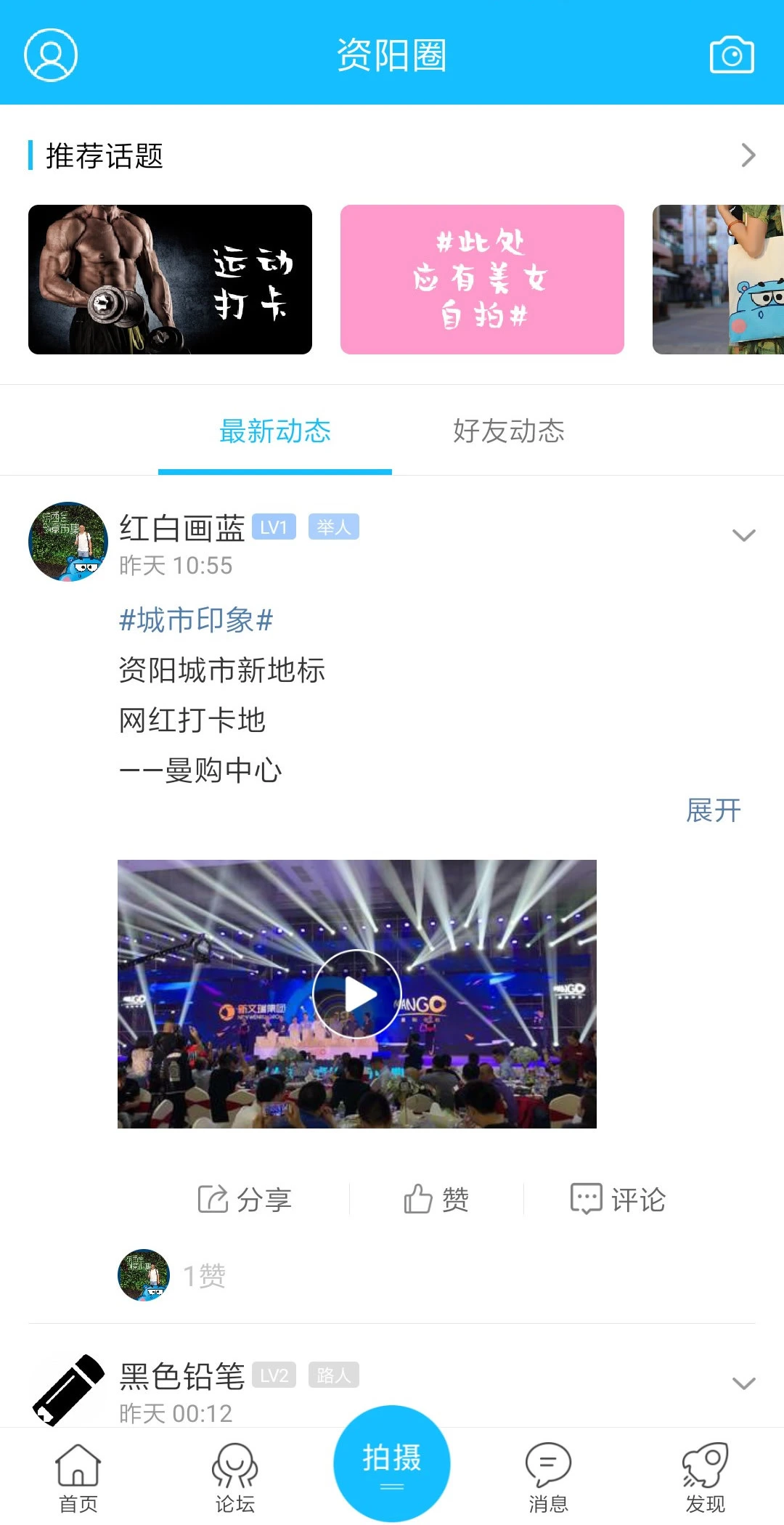Open the #城市印象# hashtag
This screenshot has height=1525, width=784.
[195, 621]
